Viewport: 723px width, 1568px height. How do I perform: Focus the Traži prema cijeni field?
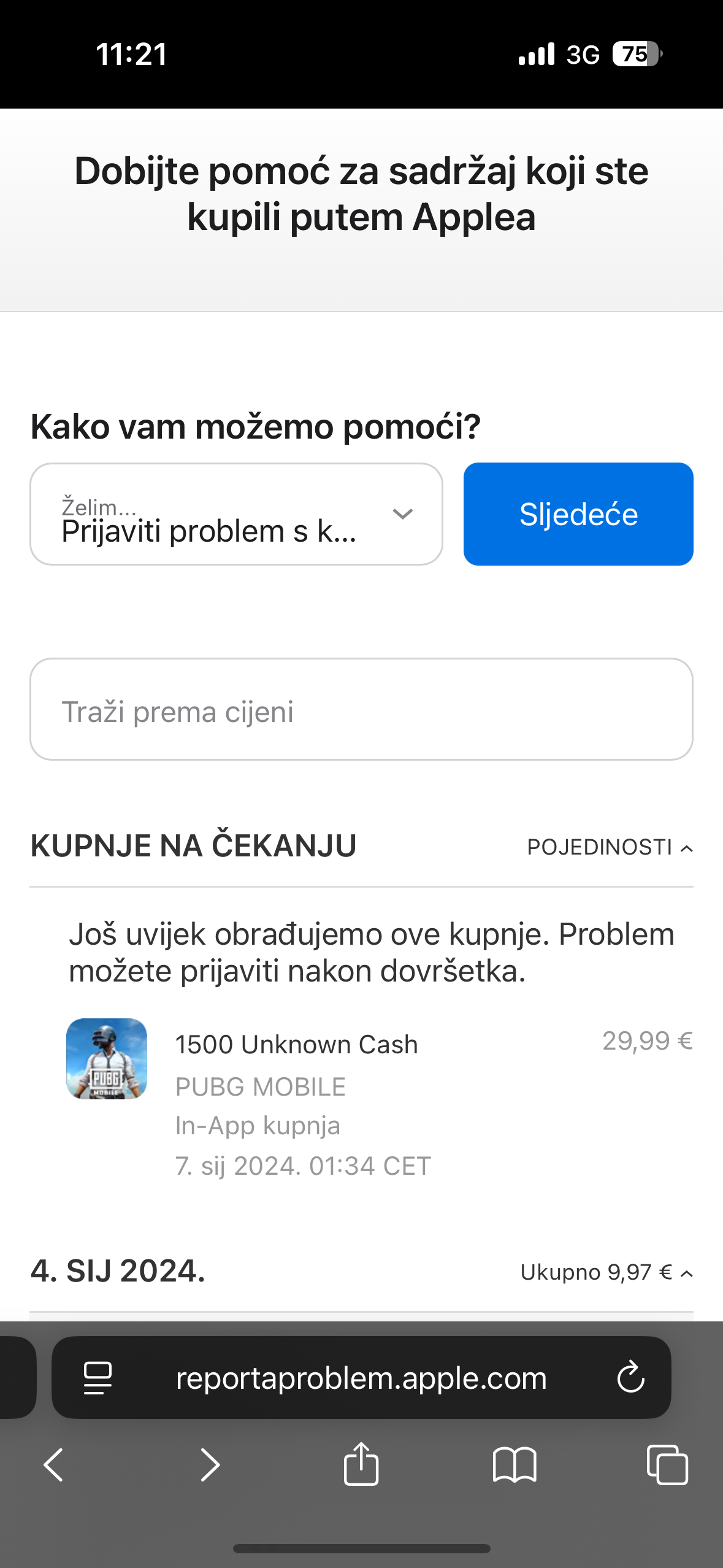(361, 710)
